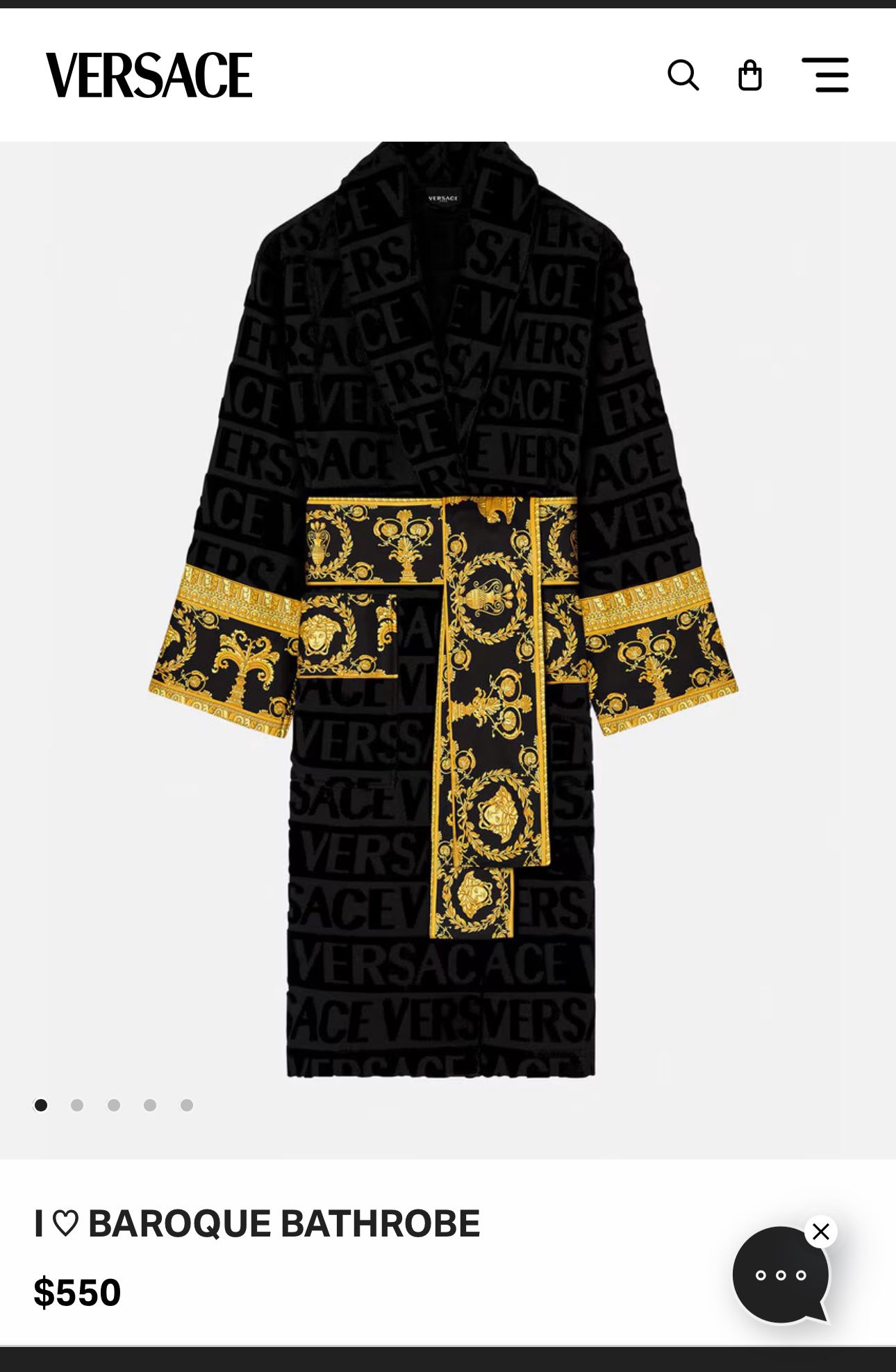This screenshot has width=896, height=1372.
Task: Select the first image carousel dot
Action: pyautogui.click(x=40, y=1105)
